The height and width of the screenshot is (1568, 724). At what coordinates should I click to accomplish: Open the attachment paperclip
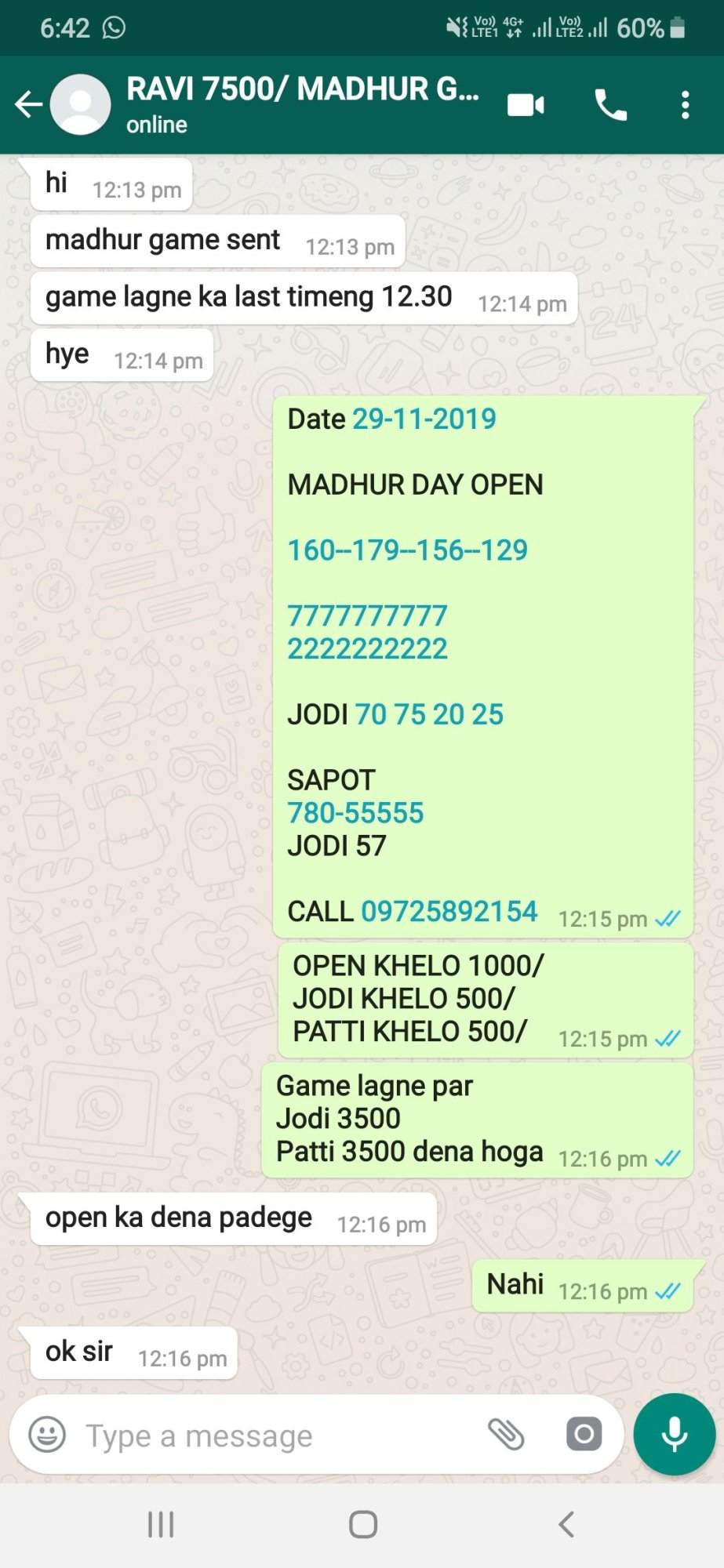(x=506, y=1435)
